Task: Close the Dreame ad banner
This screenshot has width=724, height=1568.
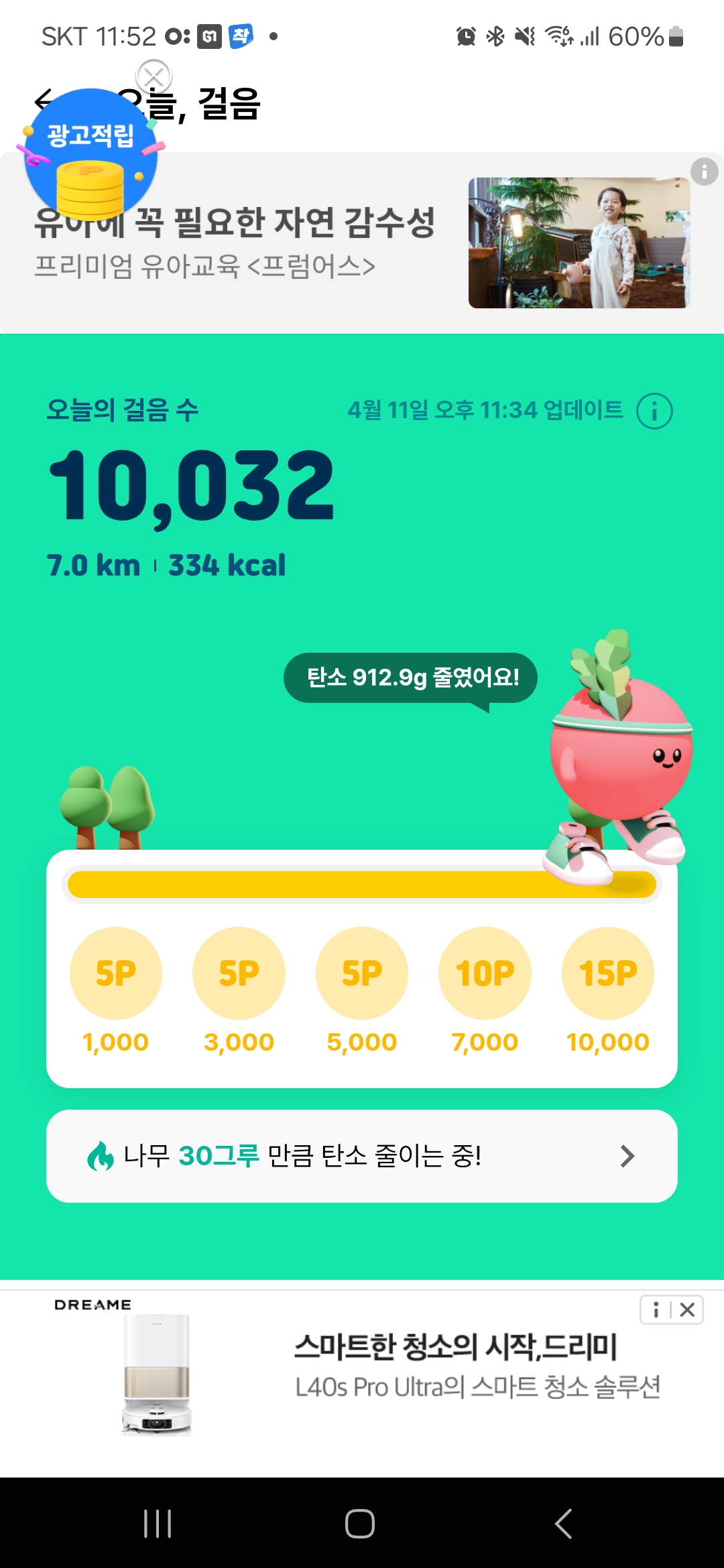Action: point(687,1310)
